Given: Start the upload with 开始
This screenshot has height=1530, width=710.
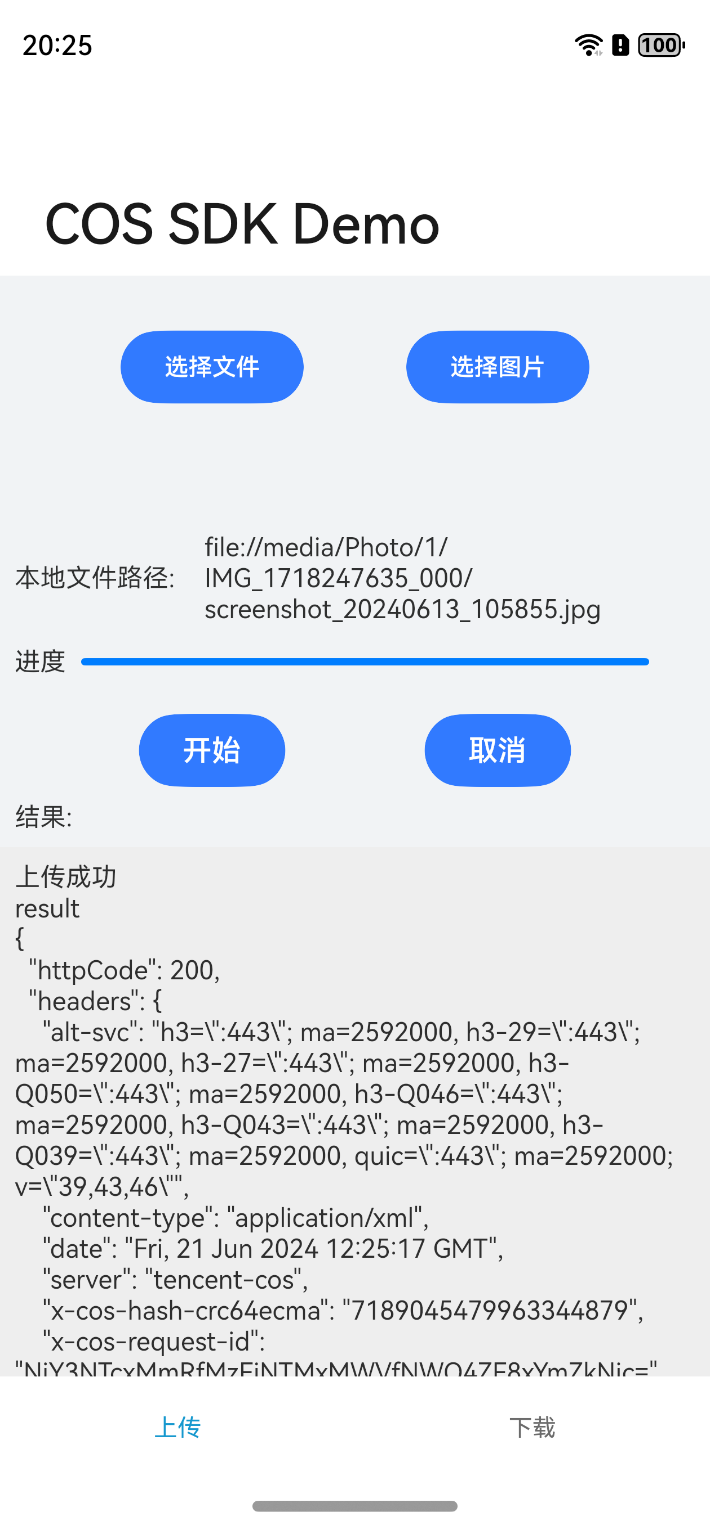Looking at the screenshot, I should click(x=212, y=750).
